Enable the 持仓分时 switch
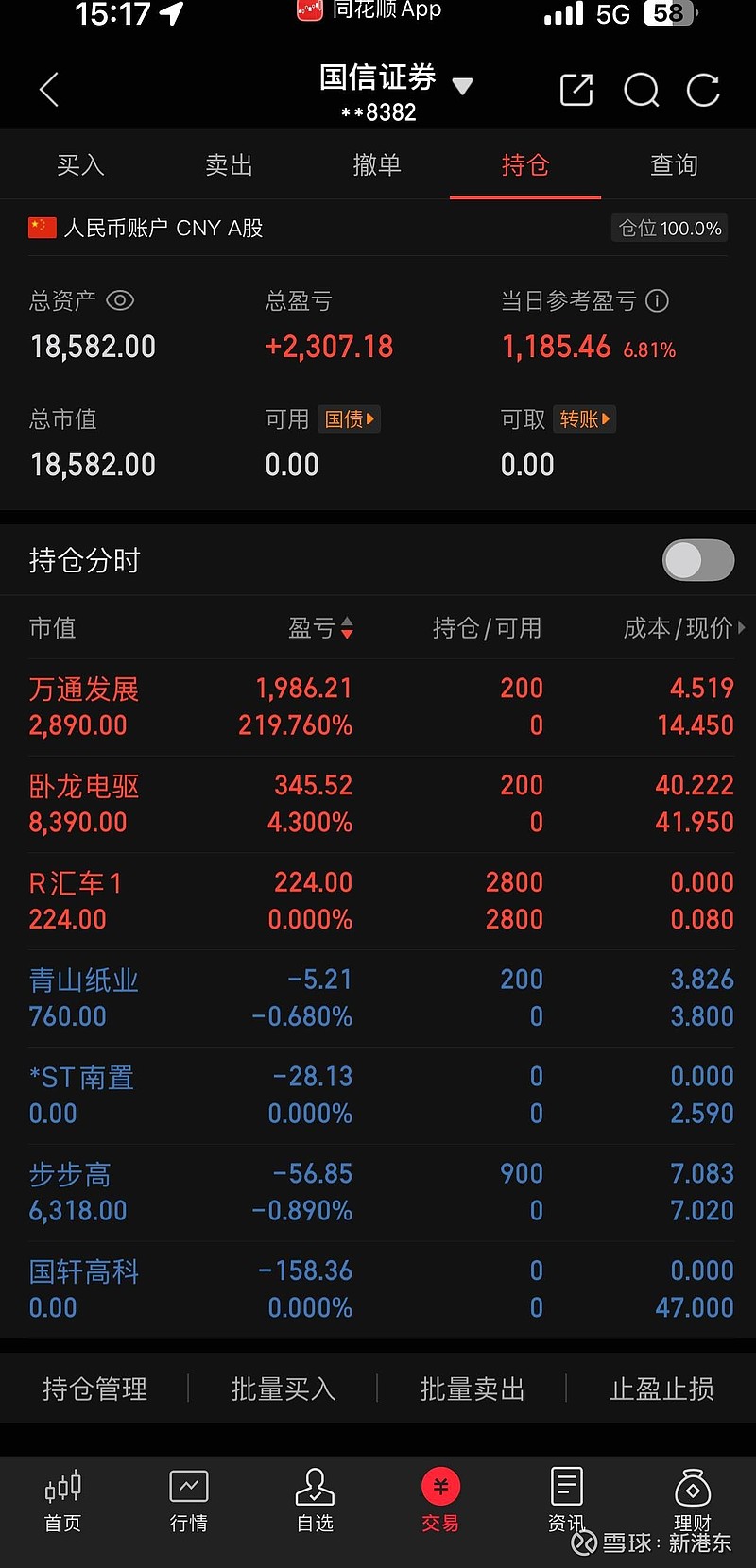Image resolution: width=756 pixels, height=1568 pixels. [698, 560]
